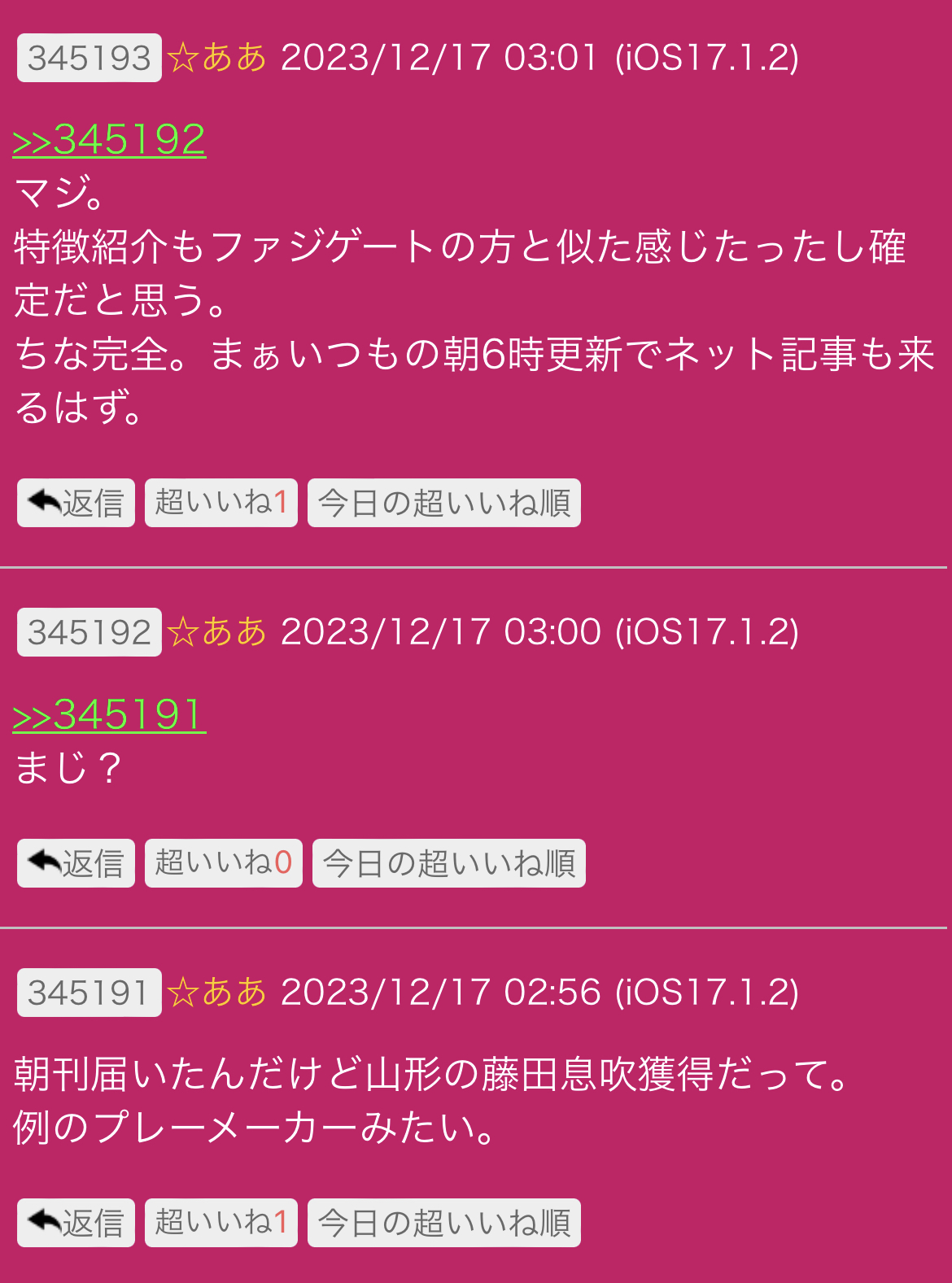This screenshot has height=1283, width=952.
Task: Give 超いいね to post 345191
Action: click(221, 1223)
